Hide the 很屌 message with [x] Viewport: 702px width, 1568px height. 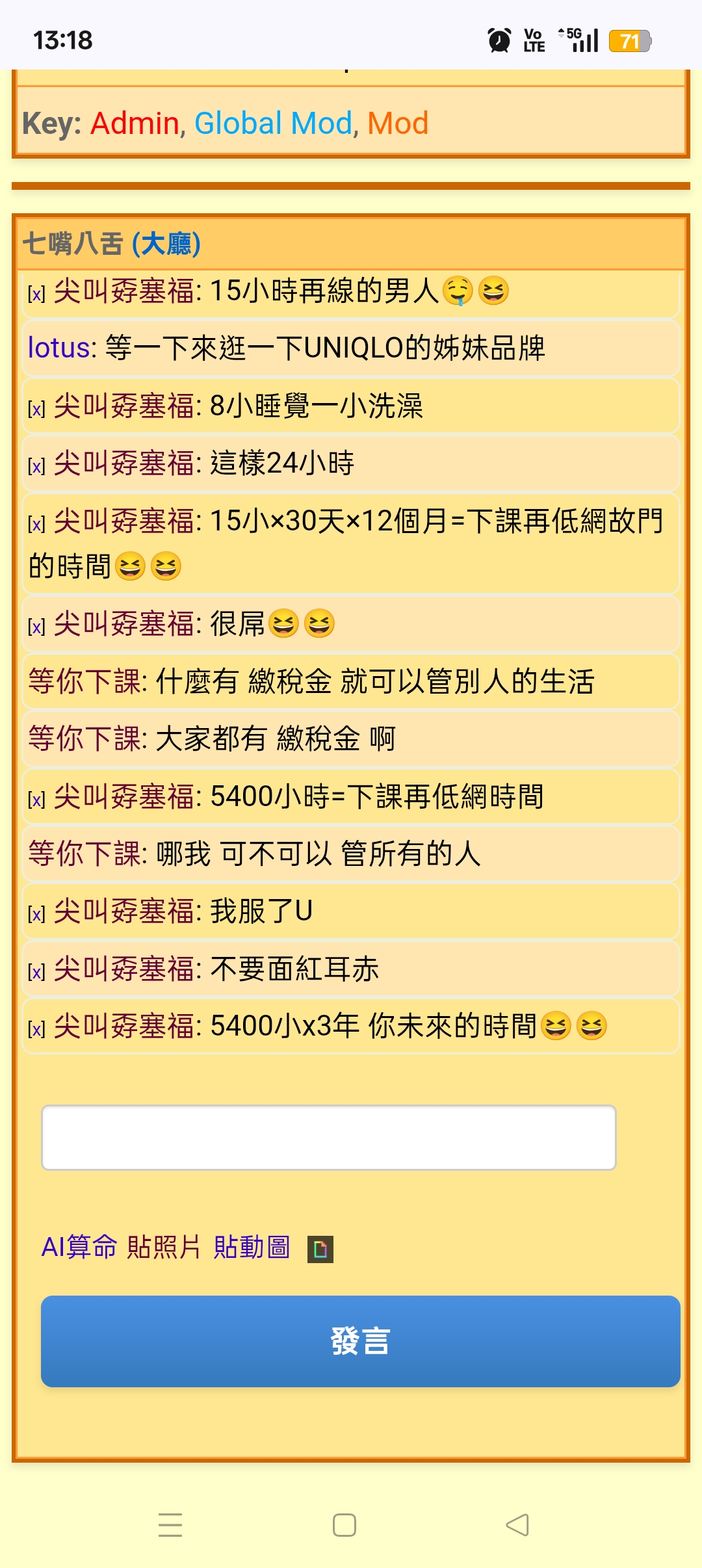[x=36, y=626]
